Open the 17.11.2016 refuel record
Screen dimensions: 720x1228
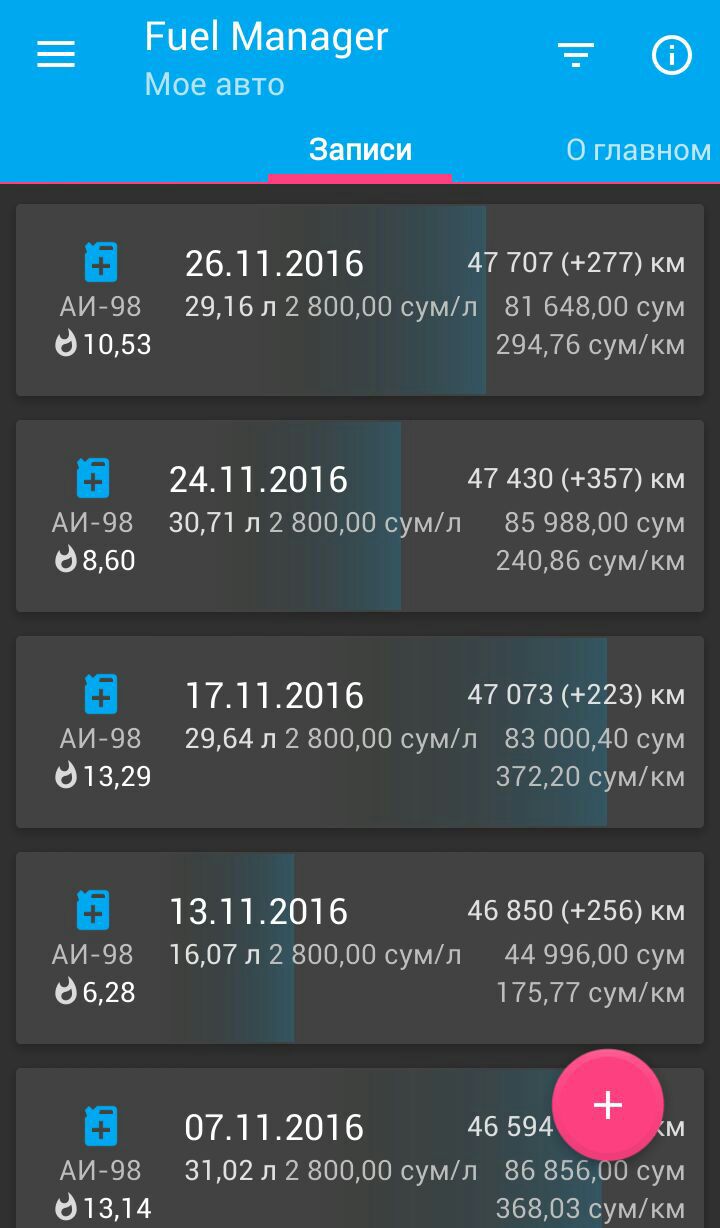(x=360, y=732)
